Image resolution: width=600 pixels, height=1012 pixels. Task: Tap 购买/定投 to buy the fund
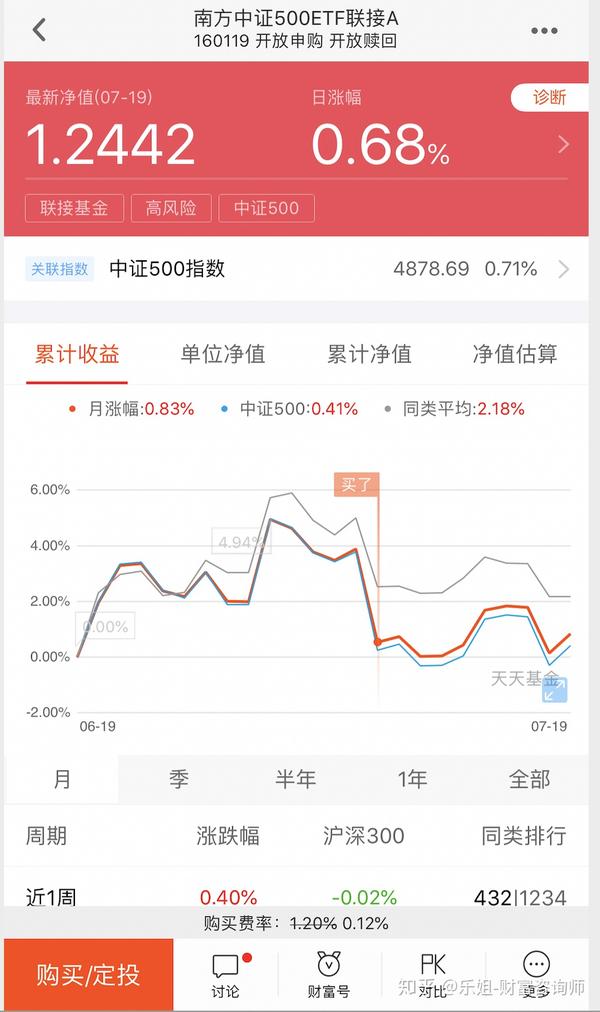88,975
